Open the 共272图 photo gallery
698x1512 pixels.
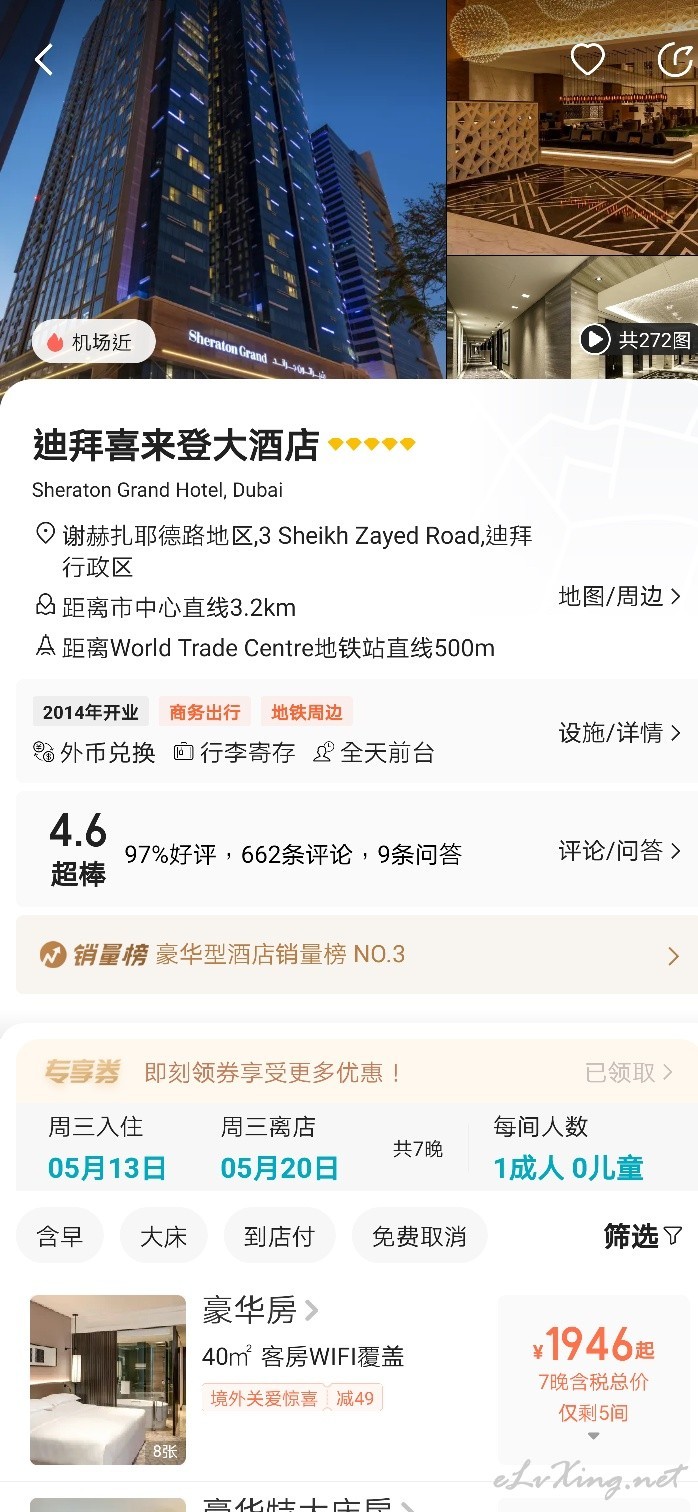(x=636, y=340)
